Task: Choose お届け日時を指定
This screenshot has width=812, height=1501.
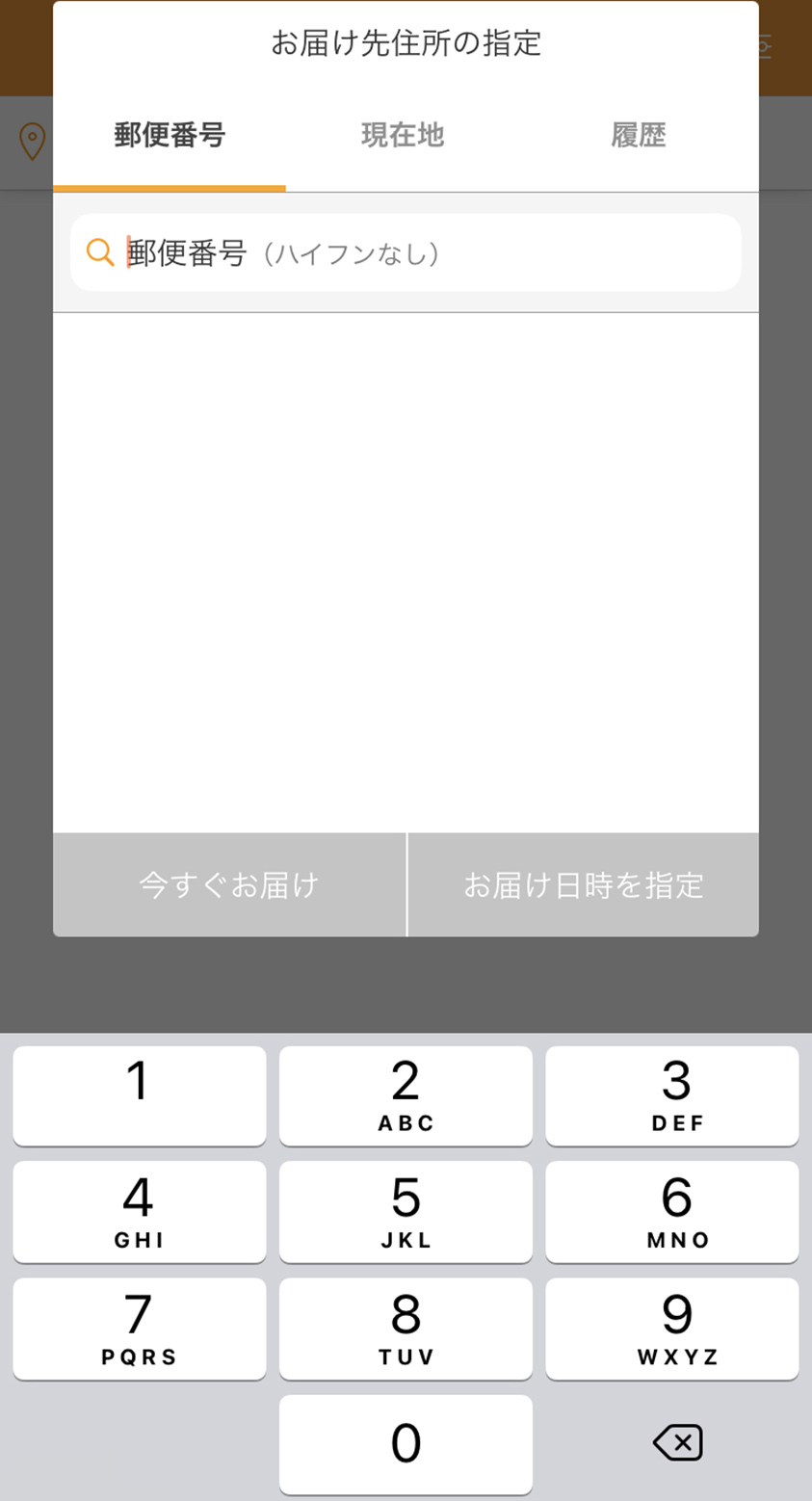Action: pos(584,884)
